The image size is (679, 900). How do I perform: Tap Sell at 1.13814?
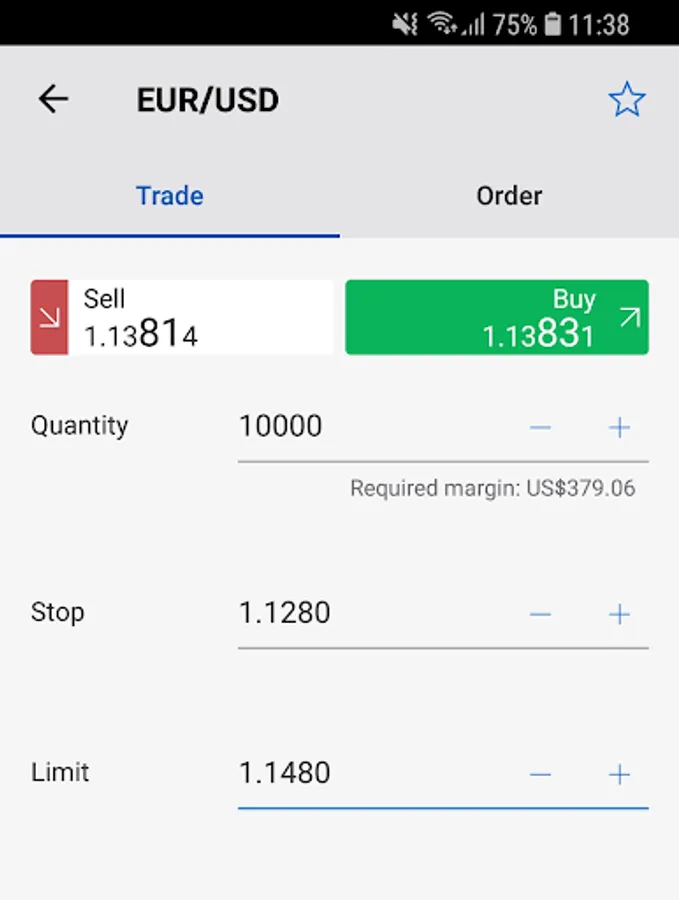tap(182, 317)
